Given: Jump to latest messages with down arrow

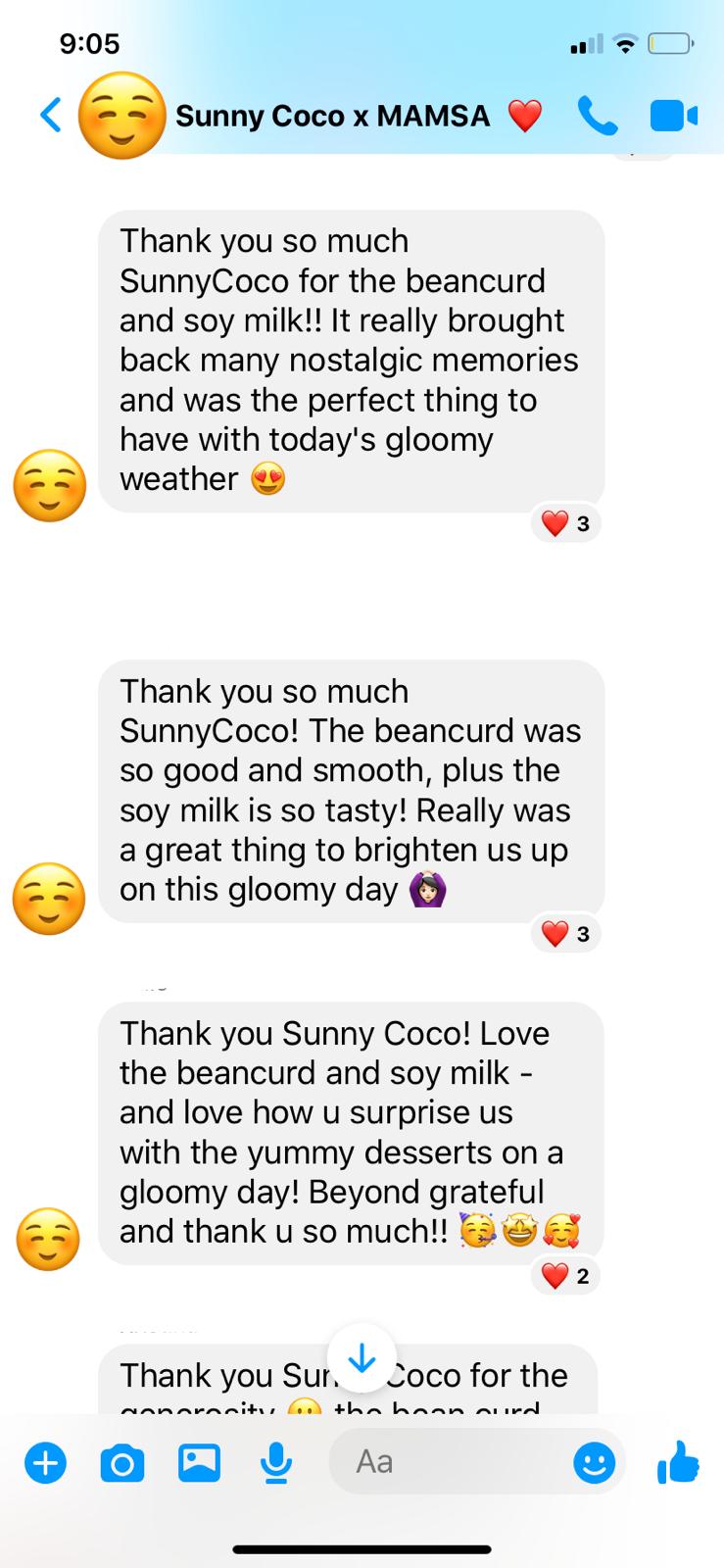Looking at the screenshot, I should (362, 1358).
